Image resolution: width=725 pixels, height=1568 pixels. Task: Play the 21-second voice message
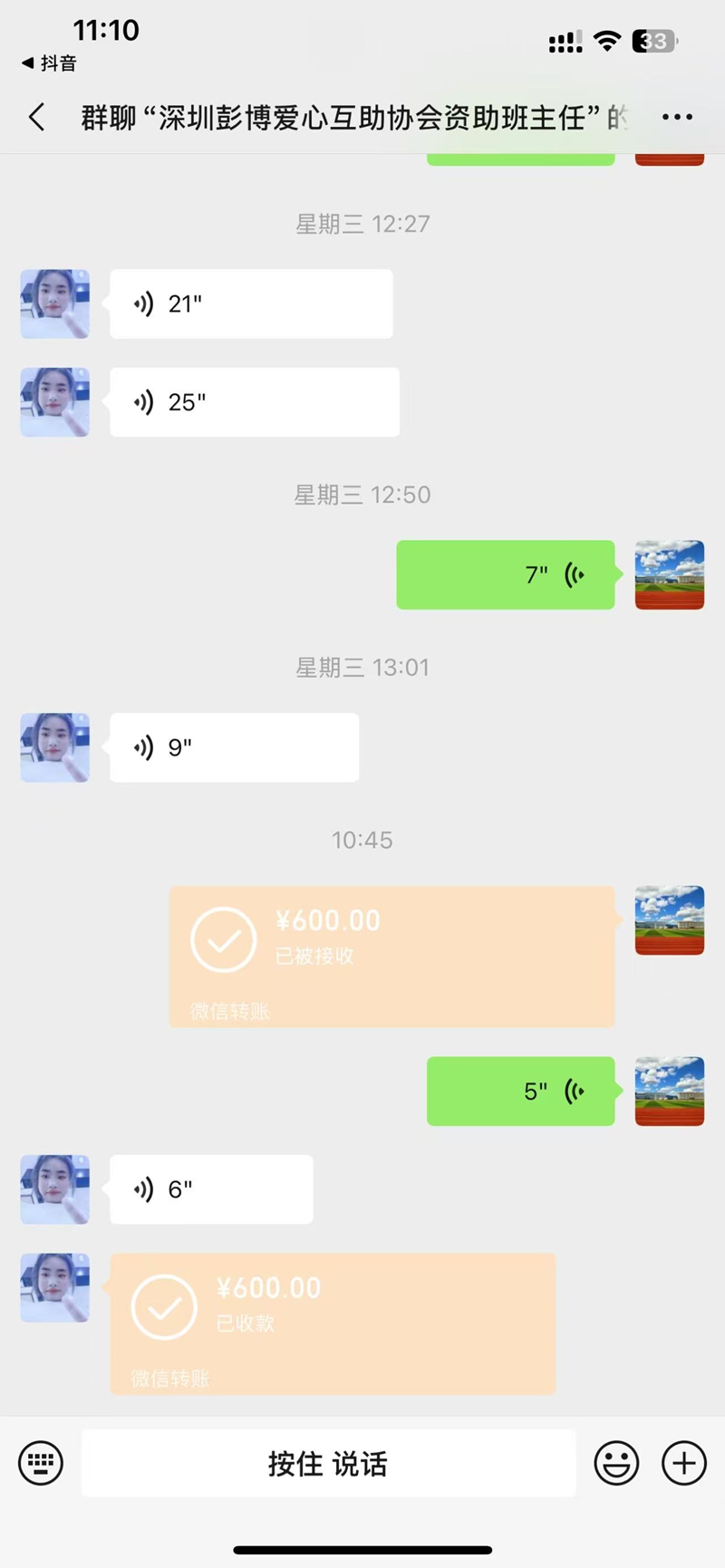(250, 304)
